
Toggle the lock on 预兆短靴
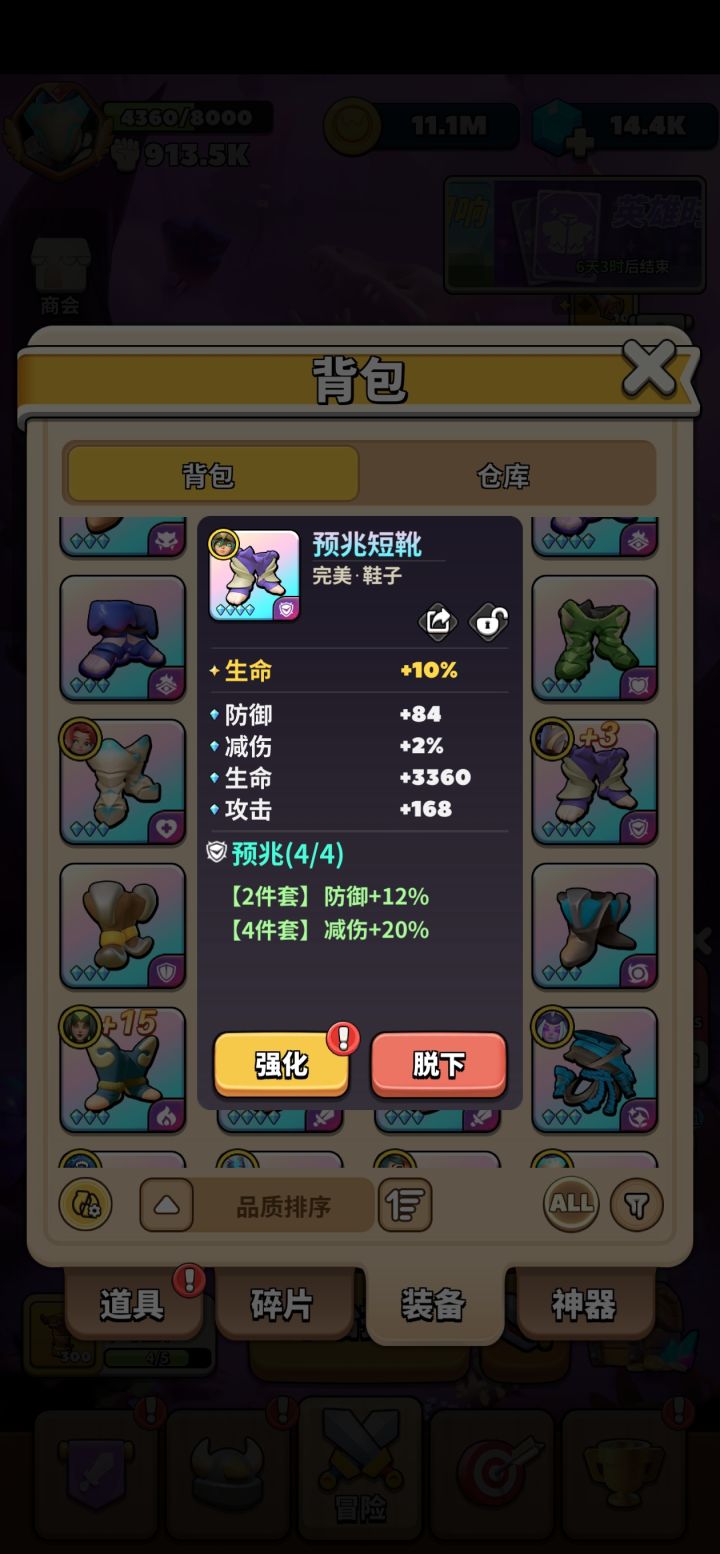click(487, 621)
